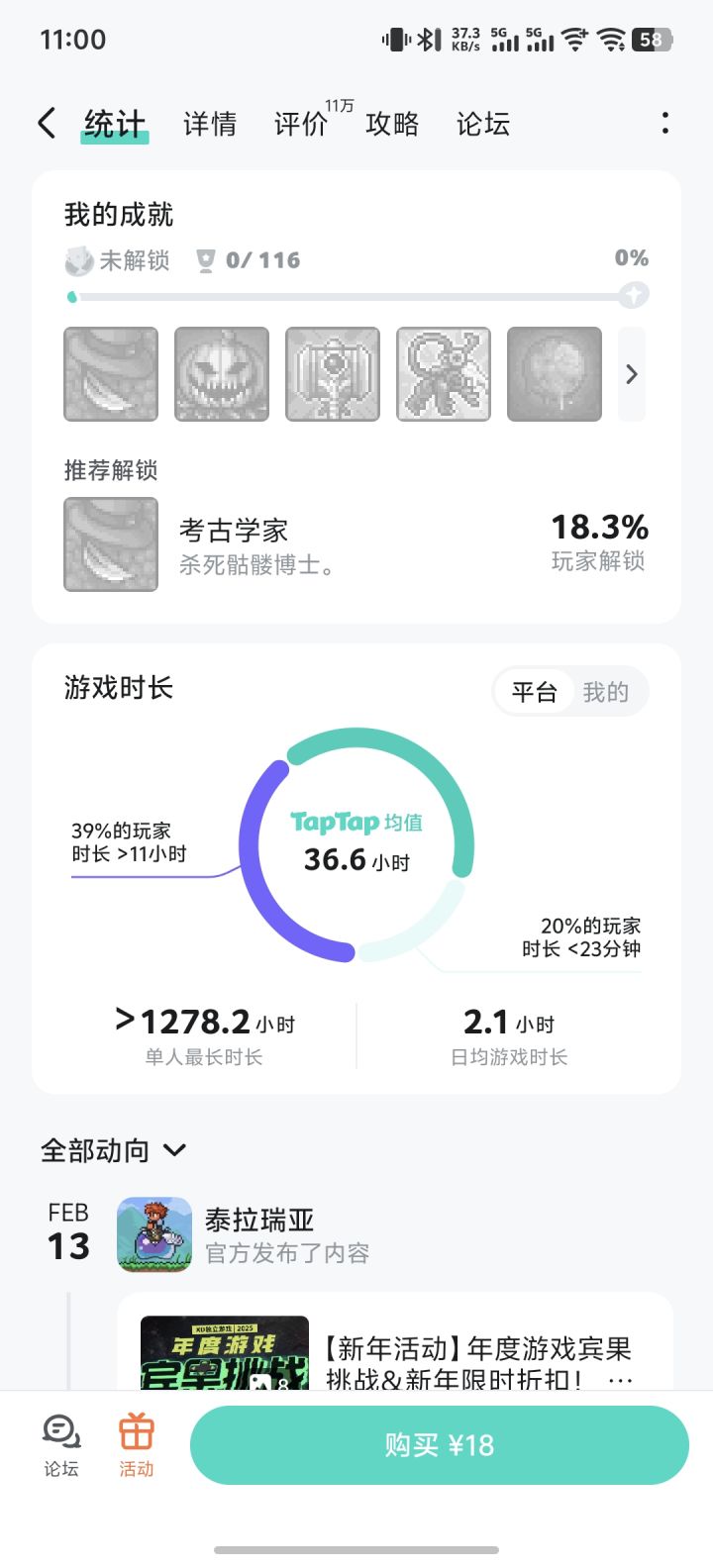Open the 泰拉瑞亚 game avatar thumbnail
Screen dimensions: 713x1568
click(152, 1234)
